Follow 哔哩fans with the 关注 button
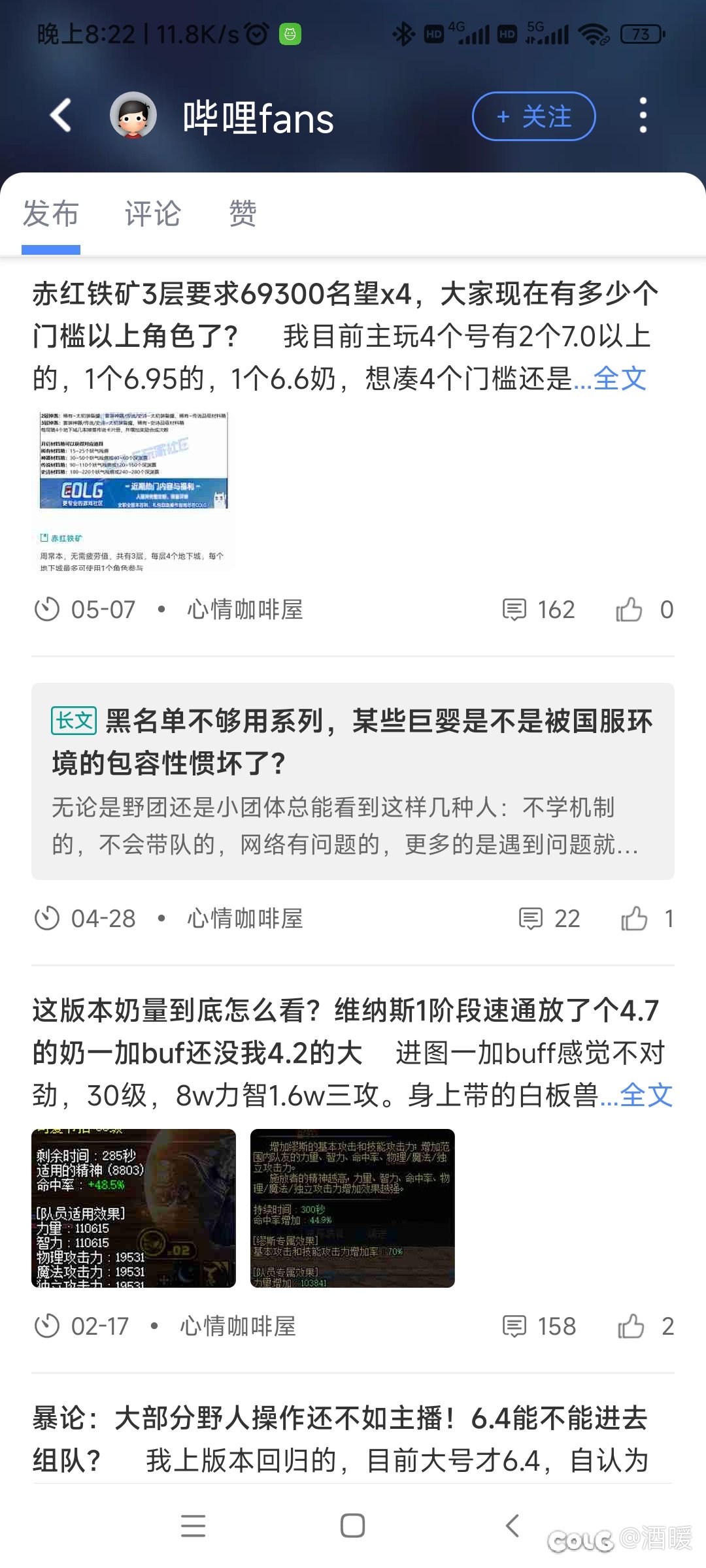This screenshot has height=1568, width=706. [533, 116]
